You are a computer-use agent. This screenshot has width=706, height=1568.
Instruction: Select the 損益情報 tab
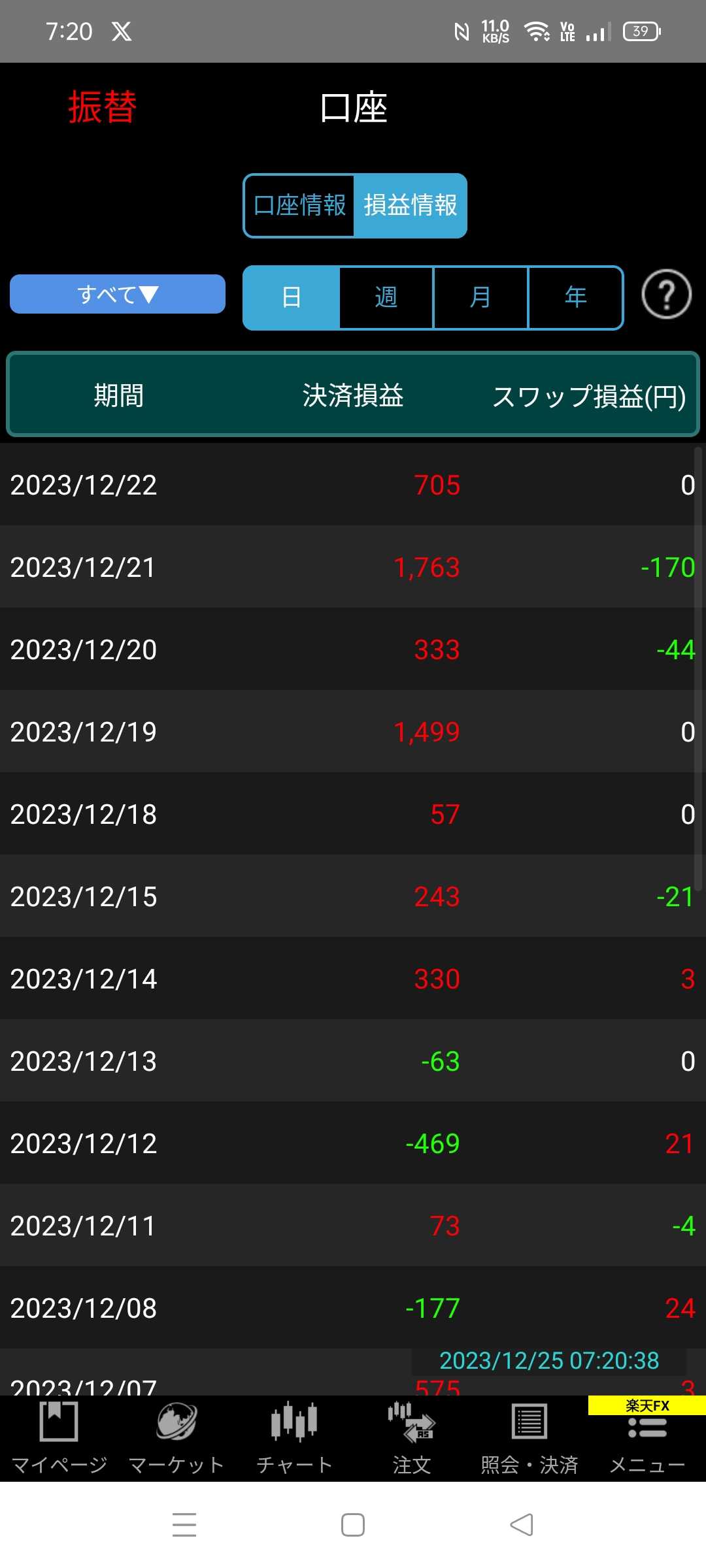click(410, 206)
